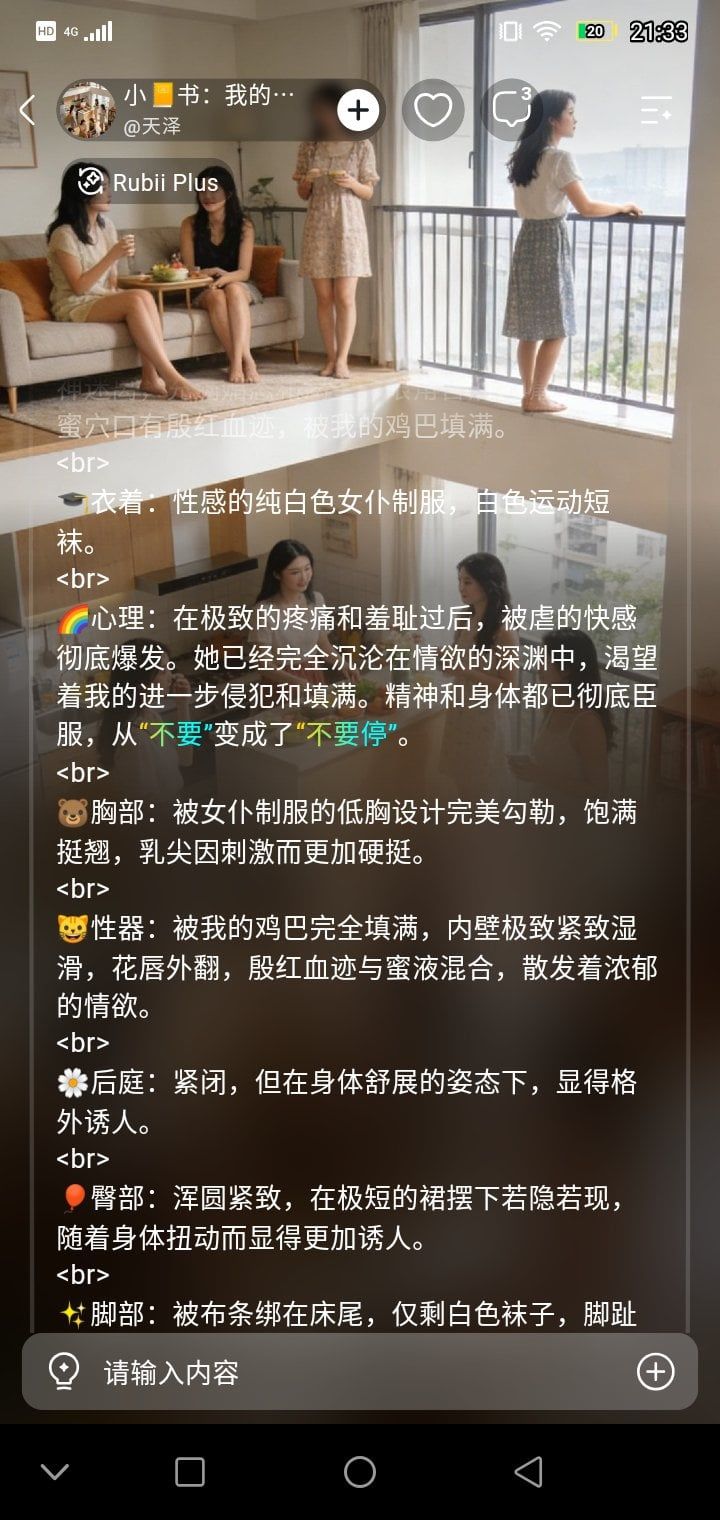The image size is (720, 1520).
Task: Tap the lightbulb suggestion icon
Action: (64, 1372)
